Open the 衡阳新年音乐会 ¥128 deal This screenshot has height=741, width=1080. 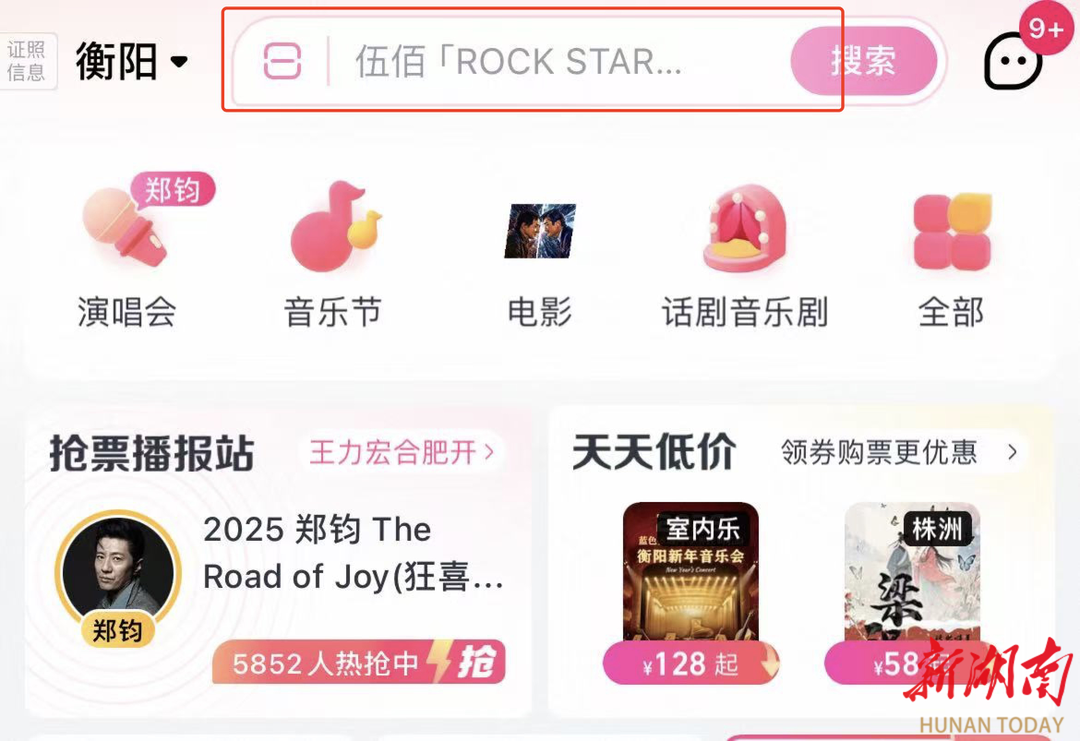coord(691,590)
